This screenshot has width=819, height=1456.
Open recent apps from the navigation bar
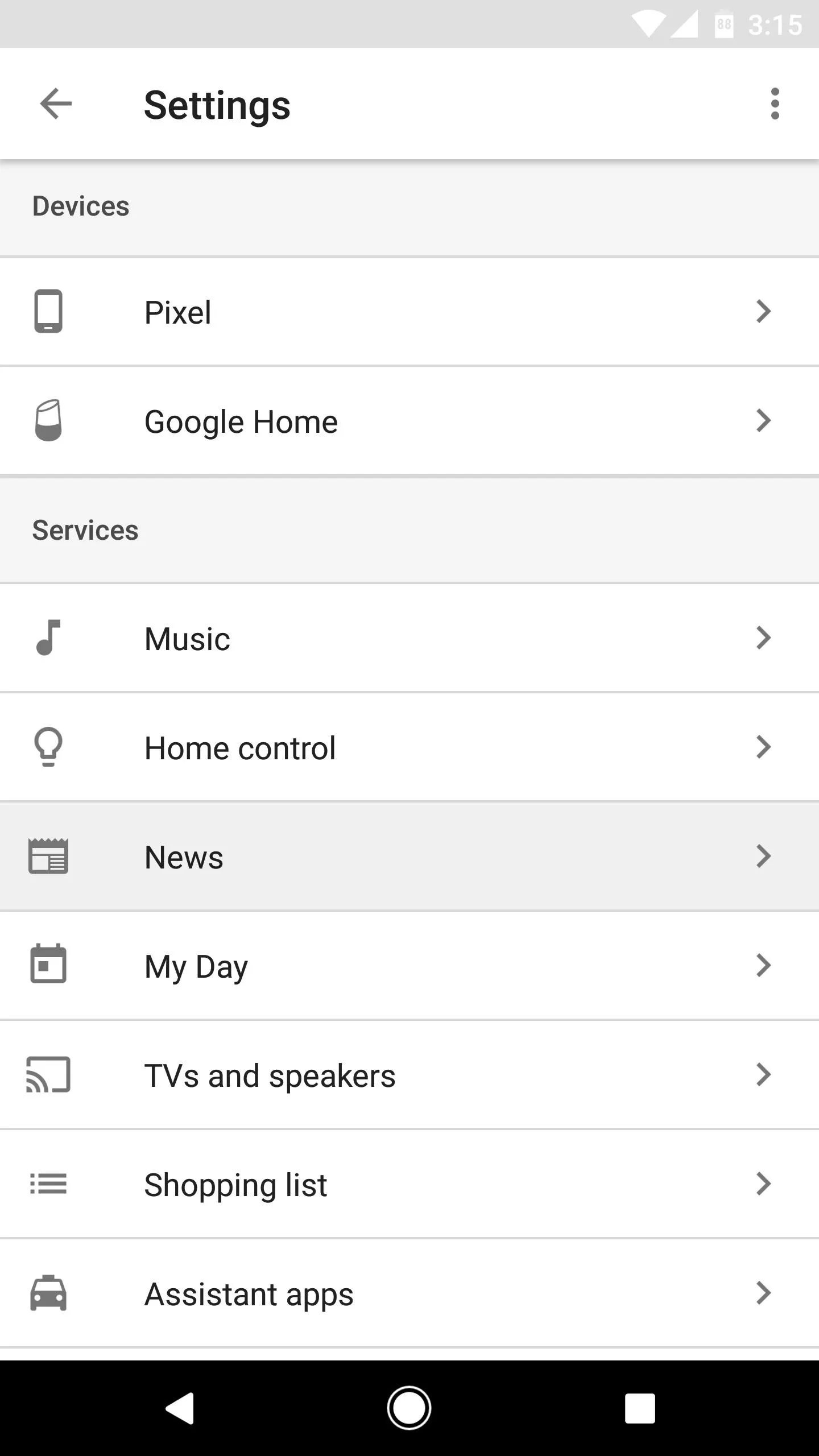(640, 1408)
